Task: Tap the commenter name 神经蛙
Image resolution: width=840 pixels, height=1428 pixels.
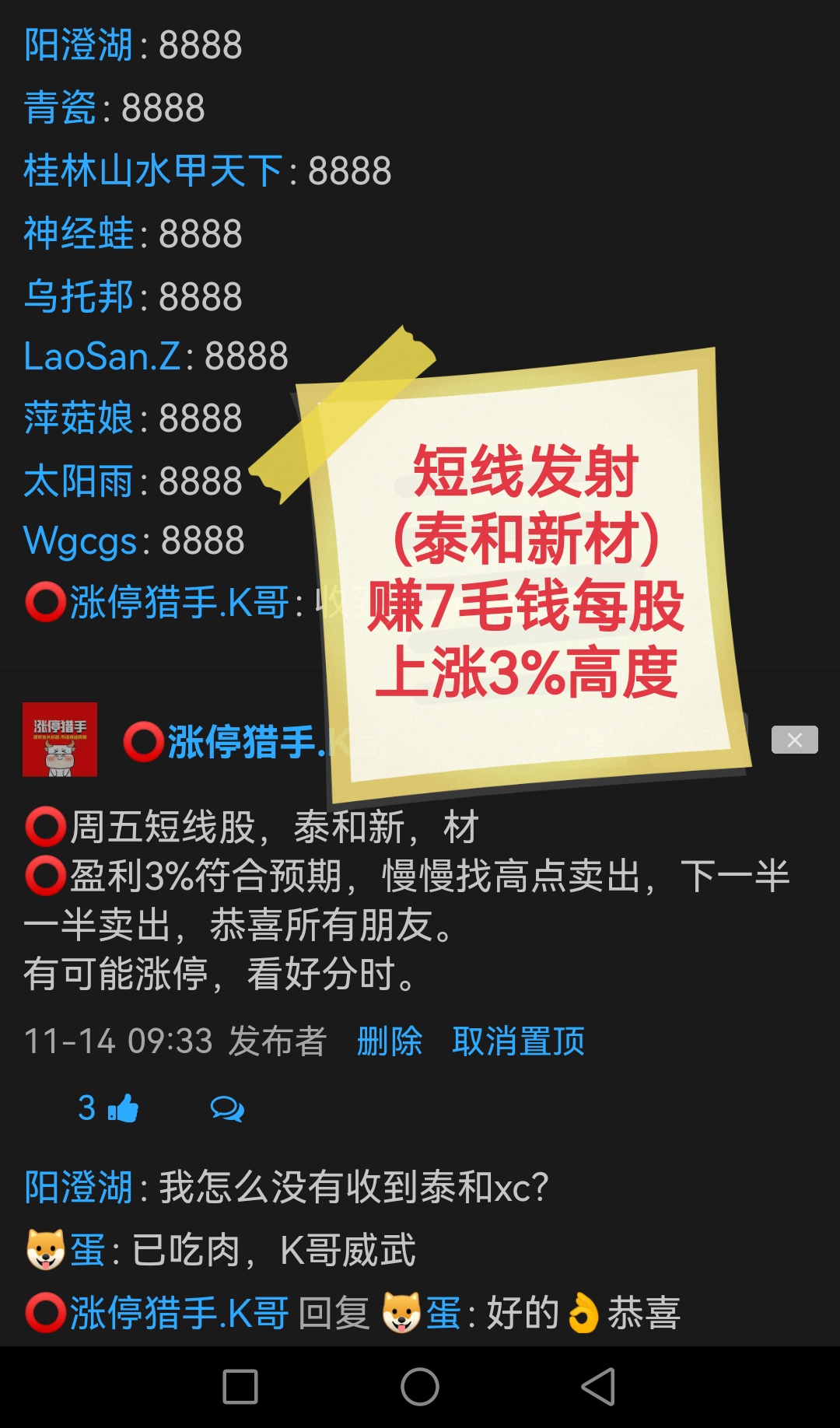Action: 79,234
